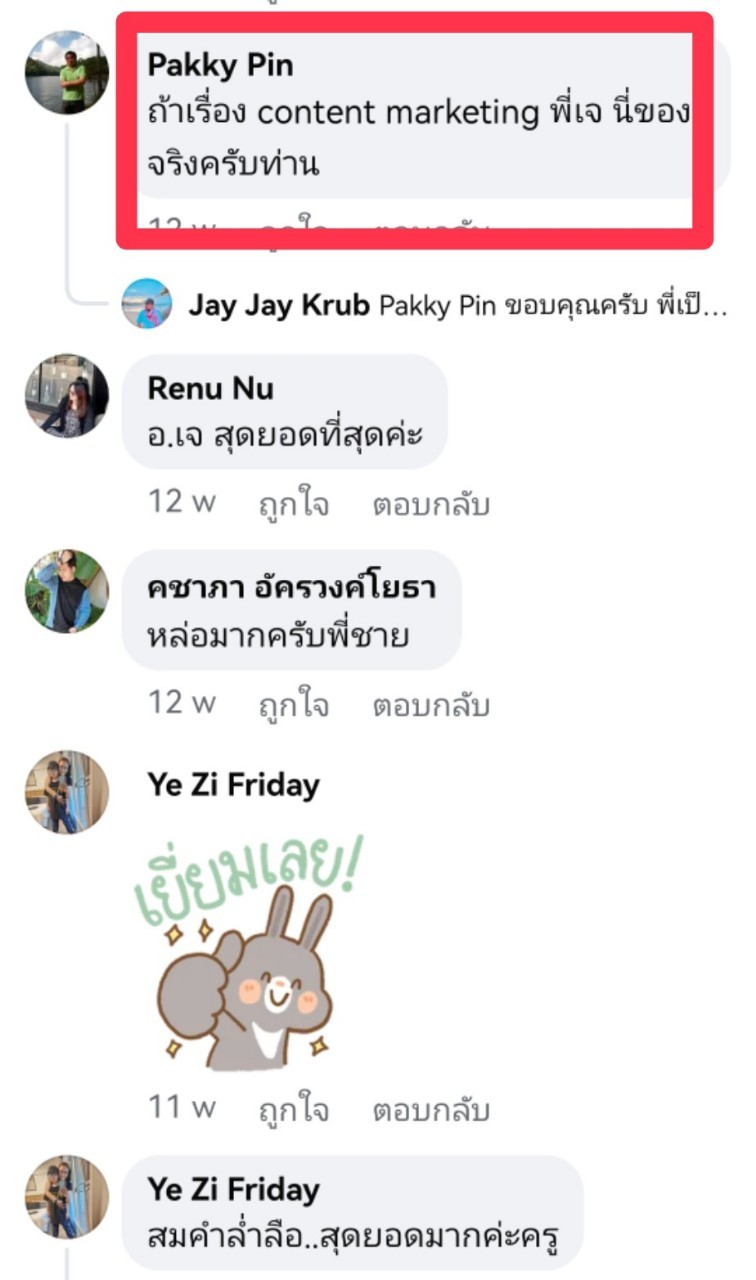This screenshot has width=756, height=1280.
Task: Open Pakky Pin's profile name link
Action: click(220, 65)
